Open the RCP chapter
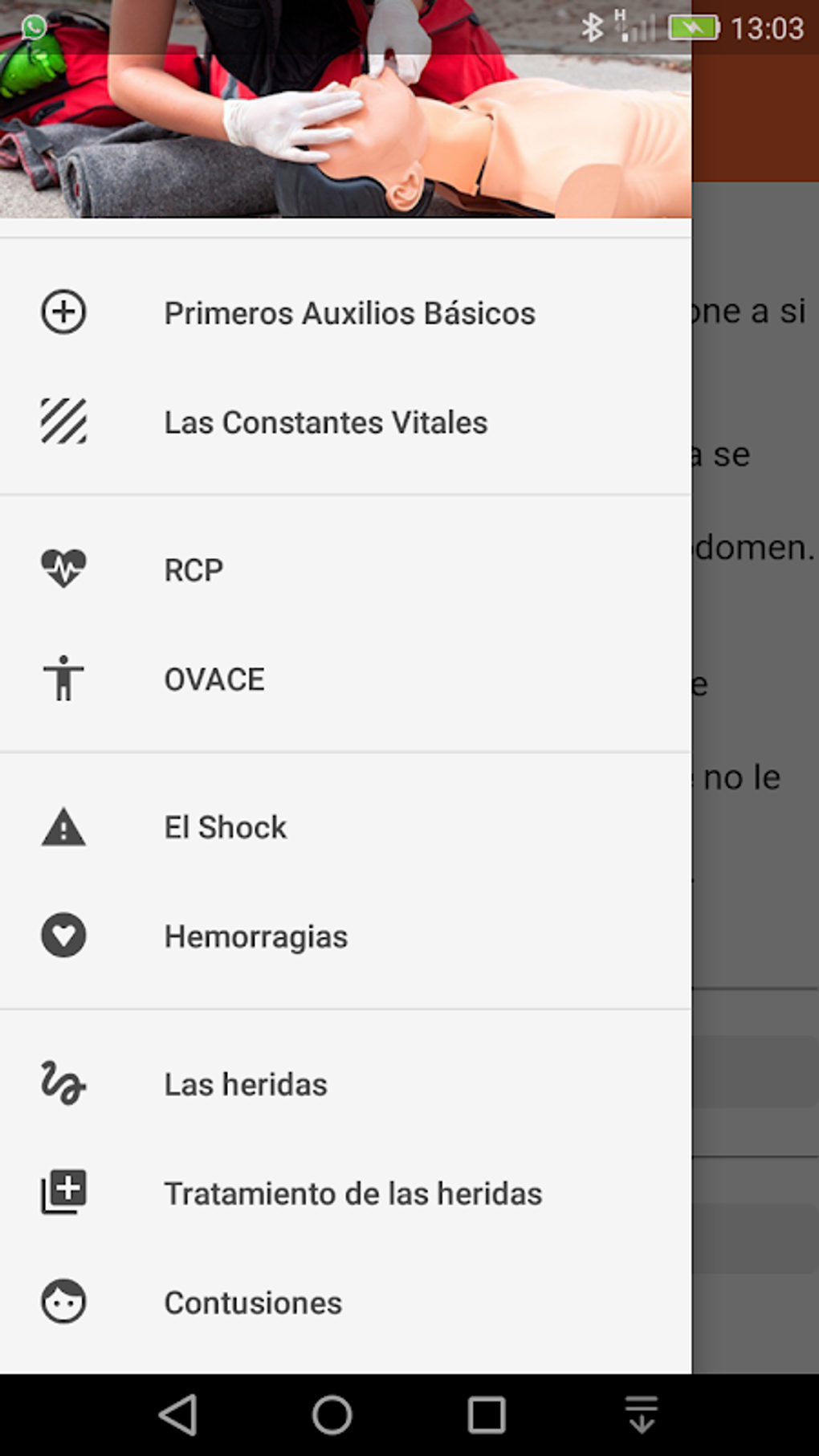 193,569
